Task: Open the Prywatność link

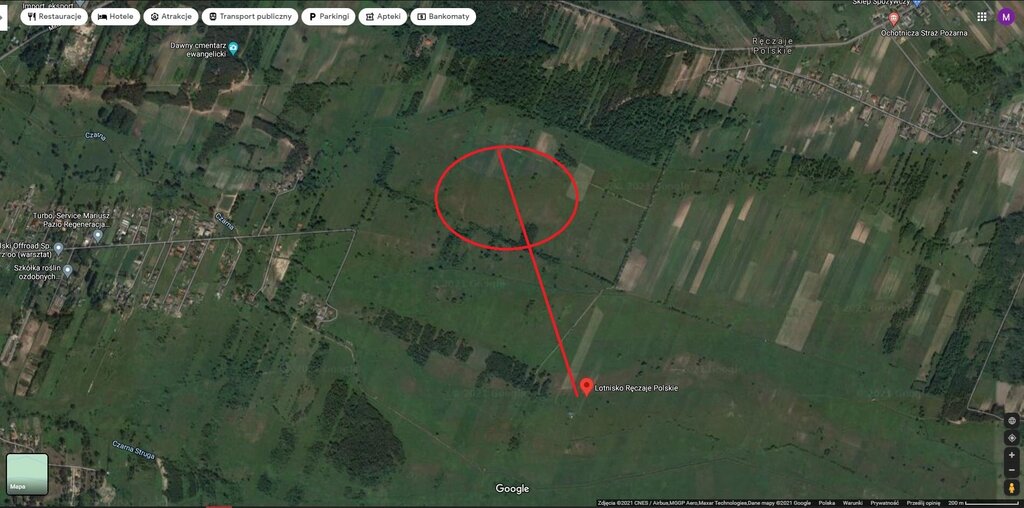Action: click(884, 503)
